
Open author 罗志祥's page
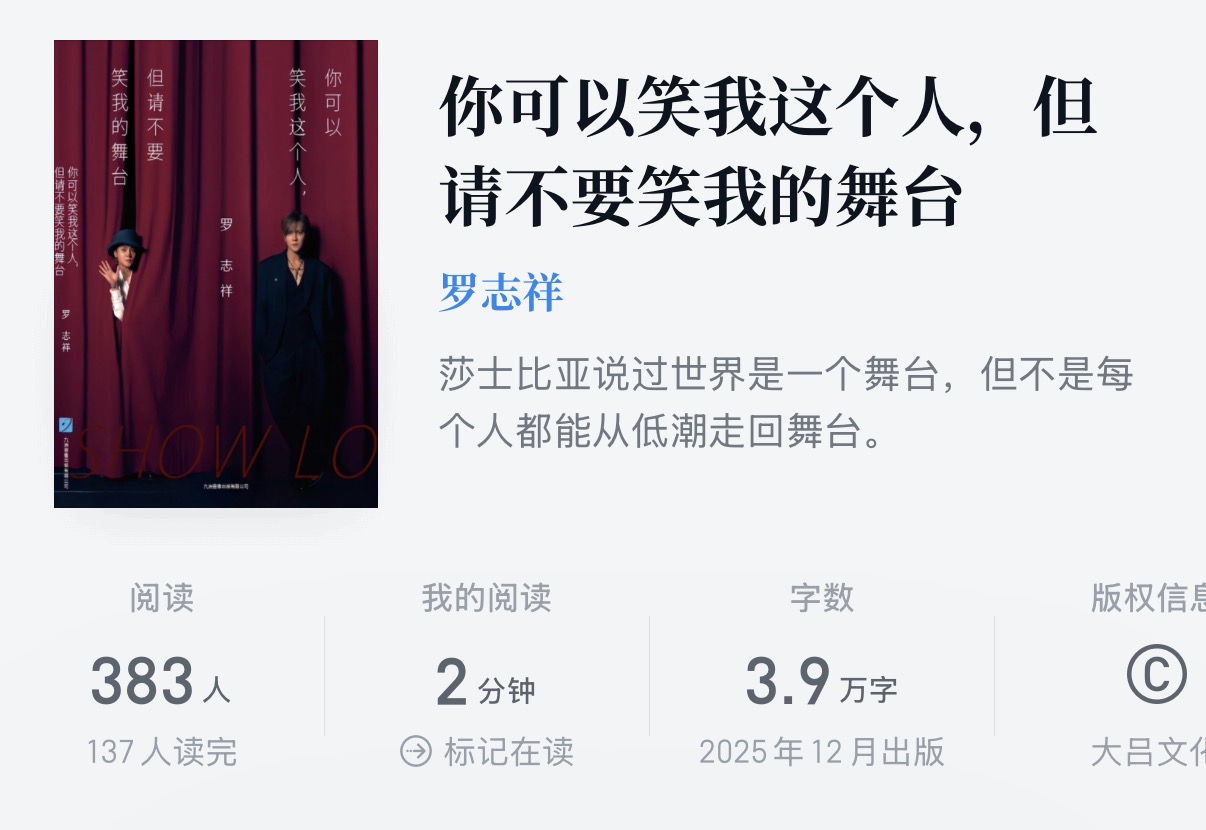pos(501,293)
